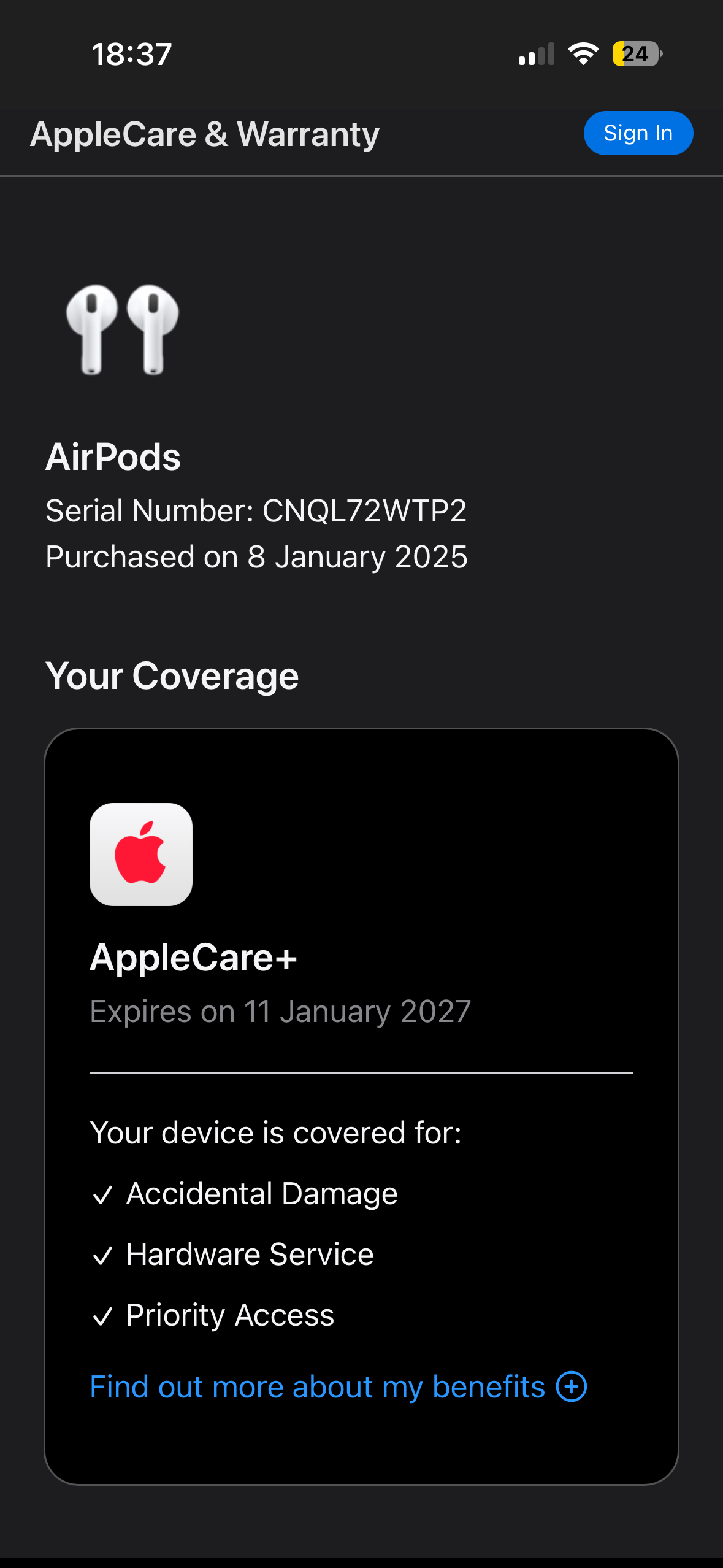
Task: Open Find out more about my benefits
Action: [318, 1386]
